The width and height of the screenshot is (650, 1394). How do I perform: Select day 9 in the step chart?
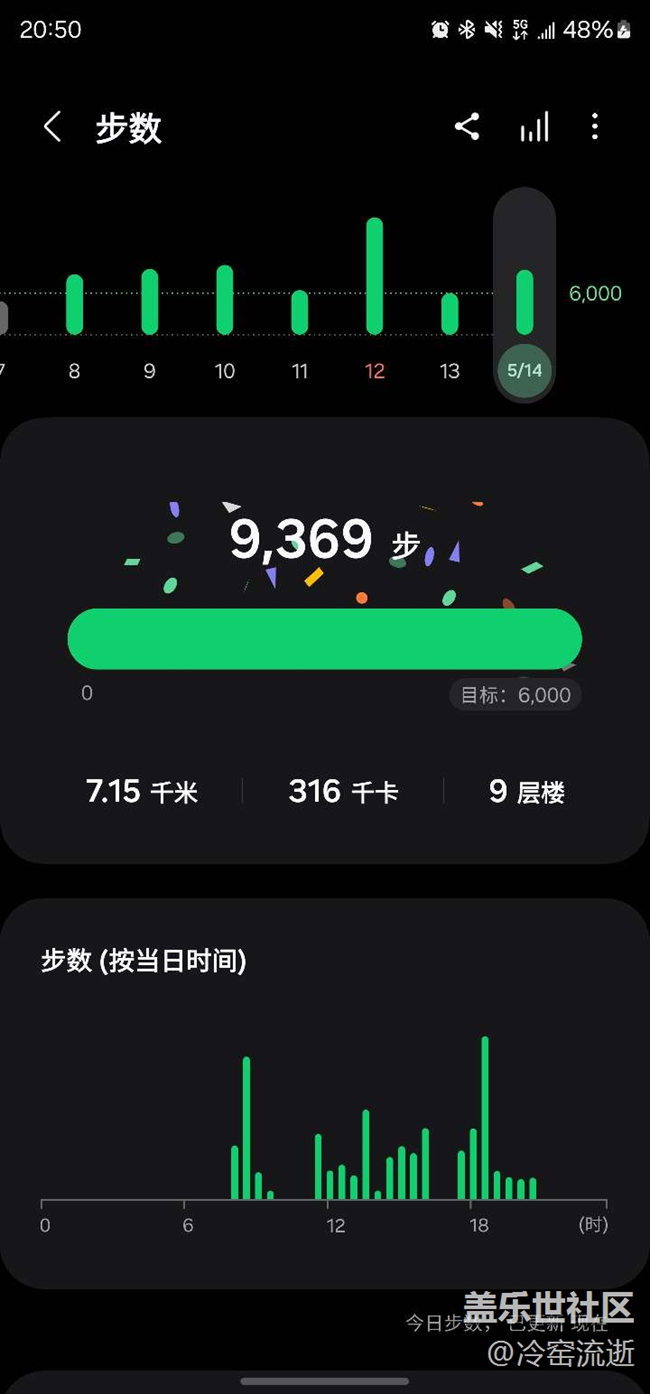(149, 303)
